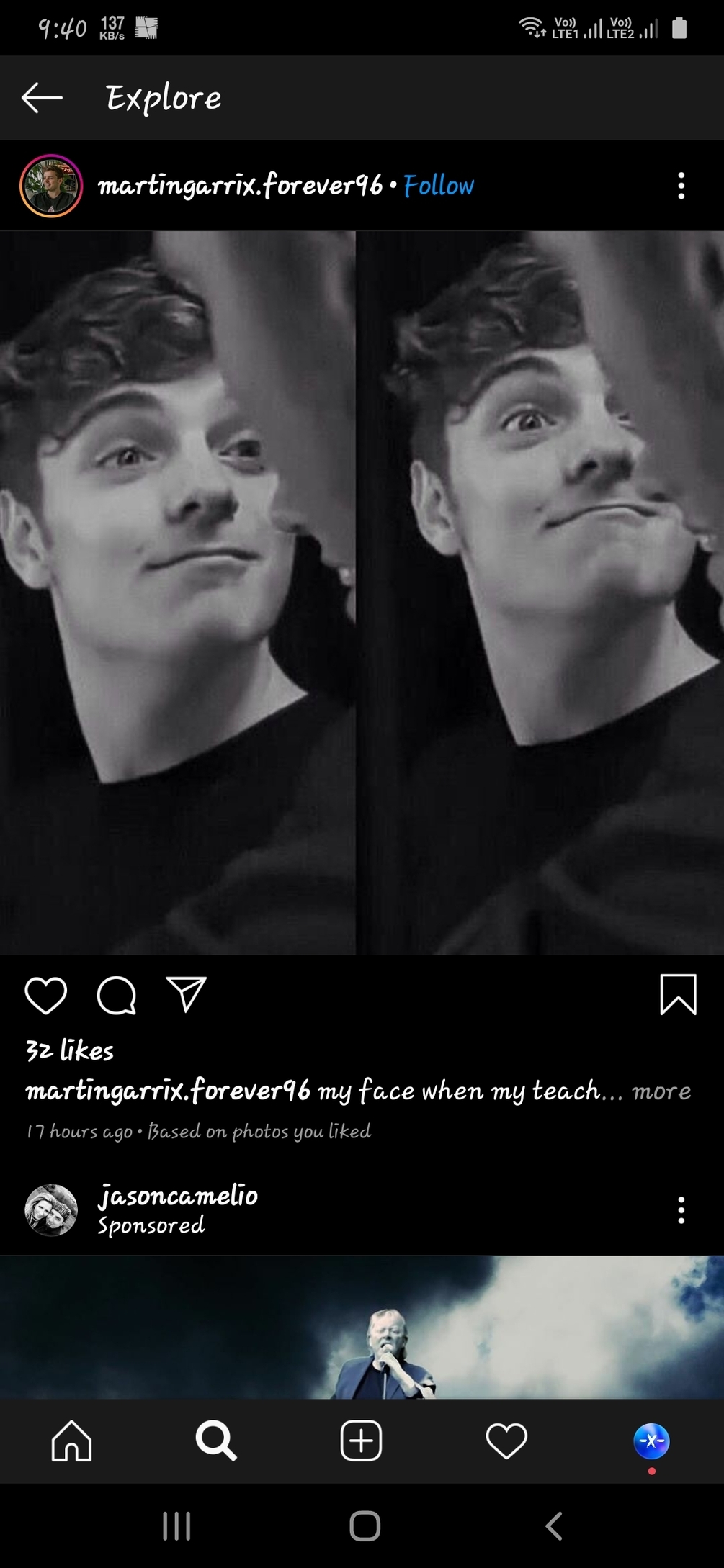Switch to your profile tab
The width and height of the screenshot is (724, 1568).
pos(651,1441)
